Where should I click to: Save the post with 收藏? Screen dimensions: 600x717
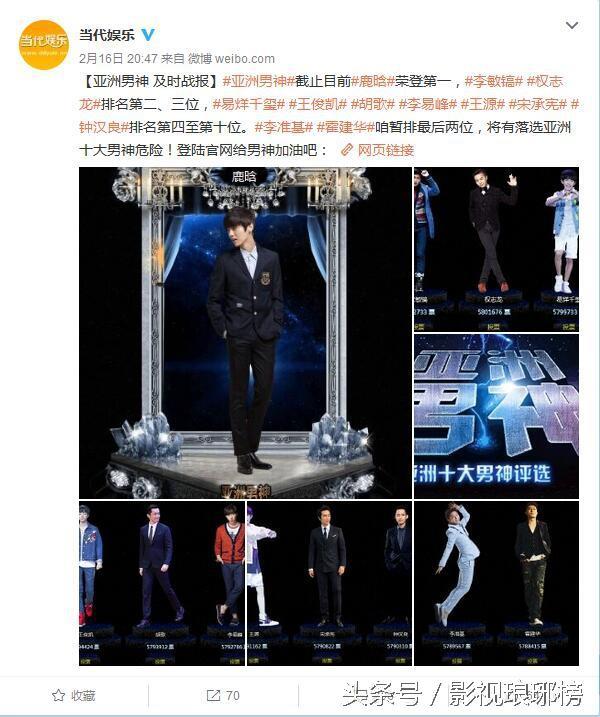(75, 695)
